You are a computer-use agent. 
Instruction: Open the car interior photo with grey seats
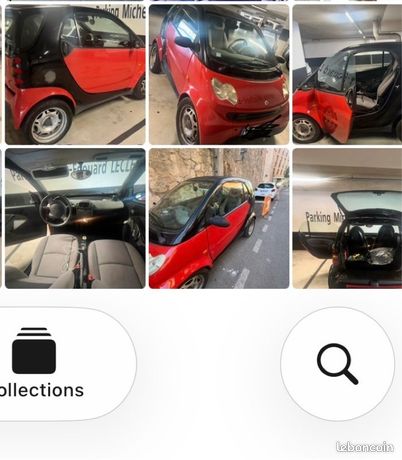(75, 218)
